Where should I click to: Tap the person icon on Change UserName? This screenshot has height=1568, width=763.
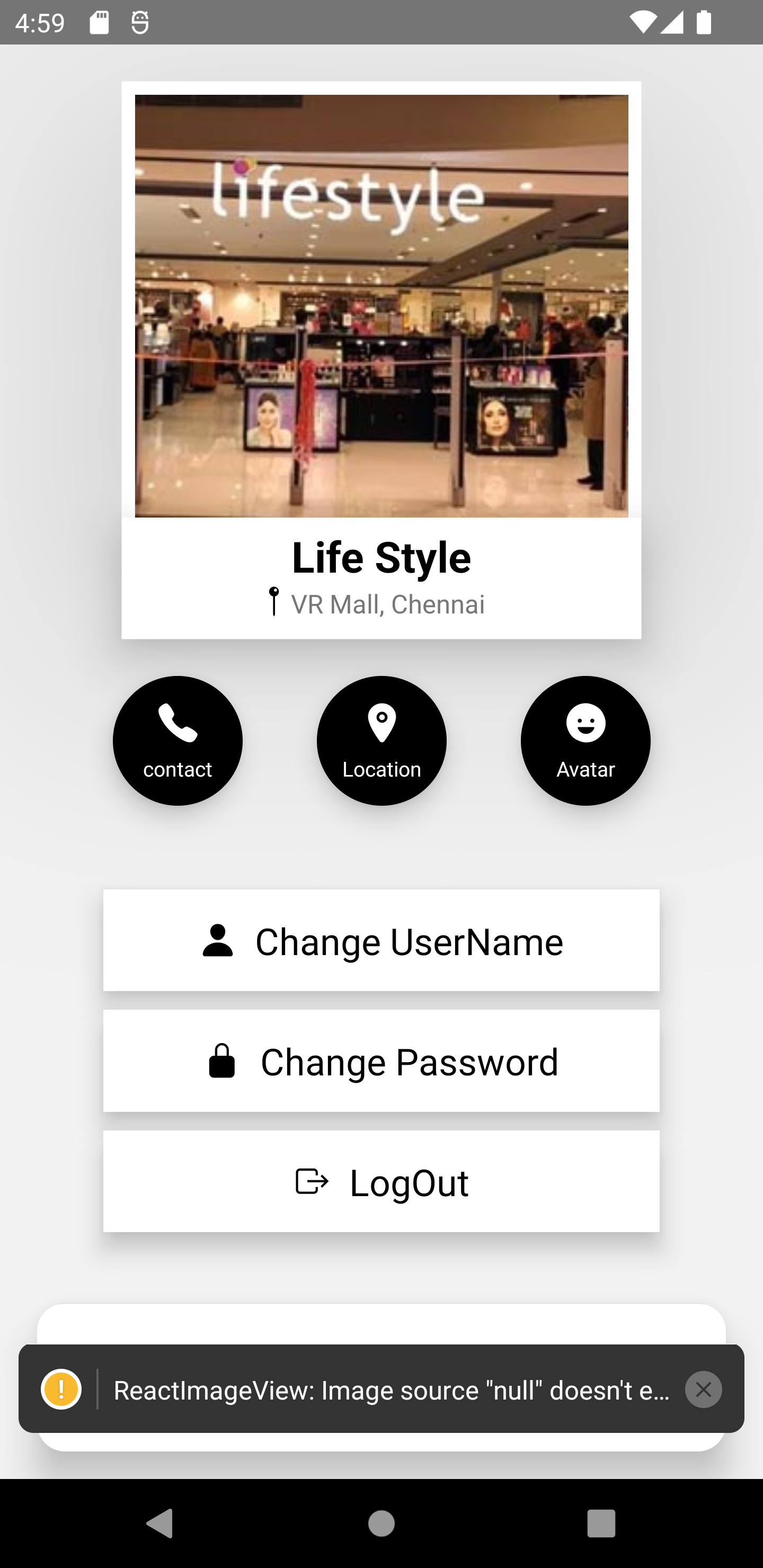click(x=219, y=940)
